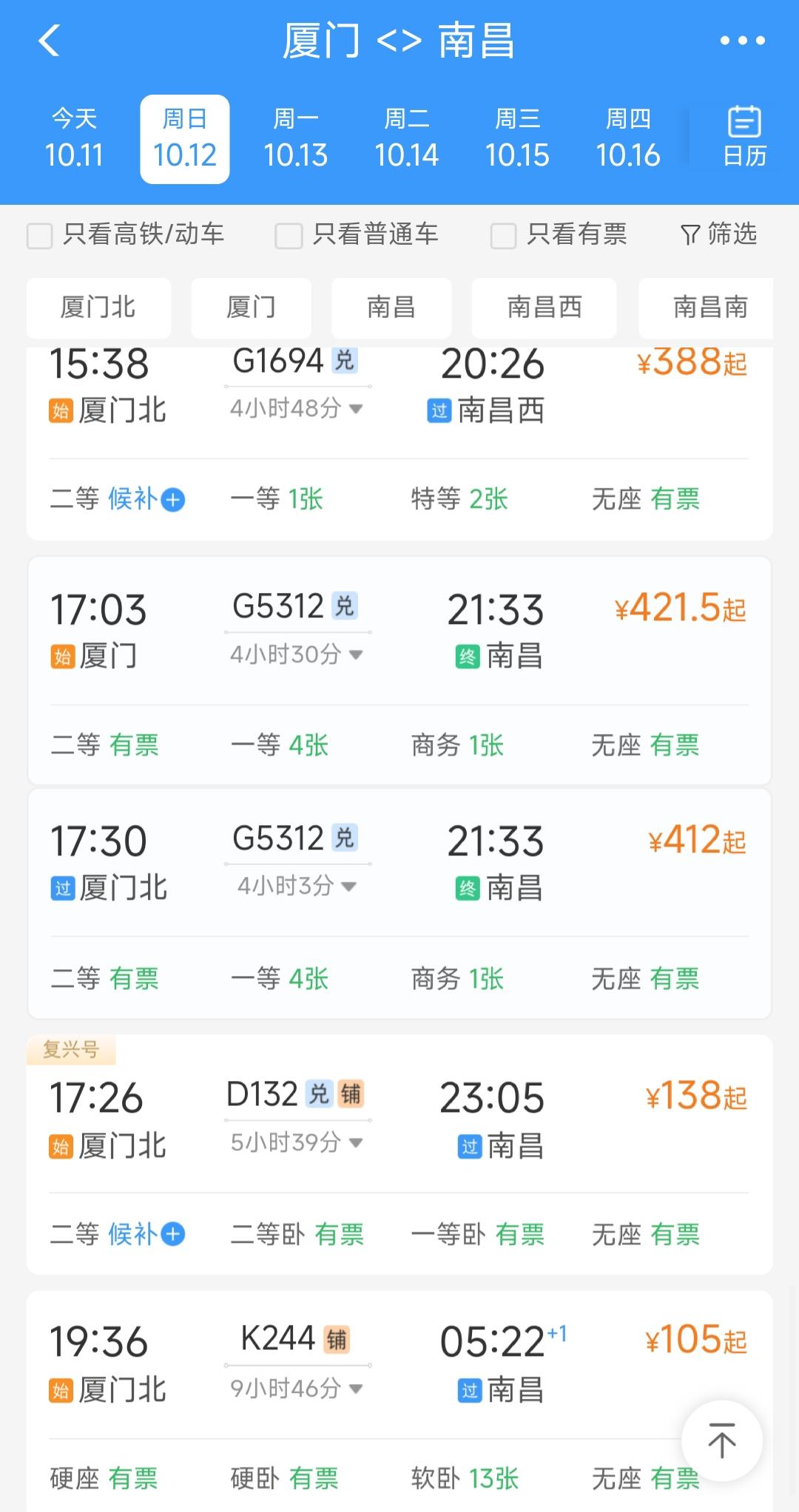Enable the 只看有票 checkbox
This screenshot has width=799, height=1512.
click(503, 236)
